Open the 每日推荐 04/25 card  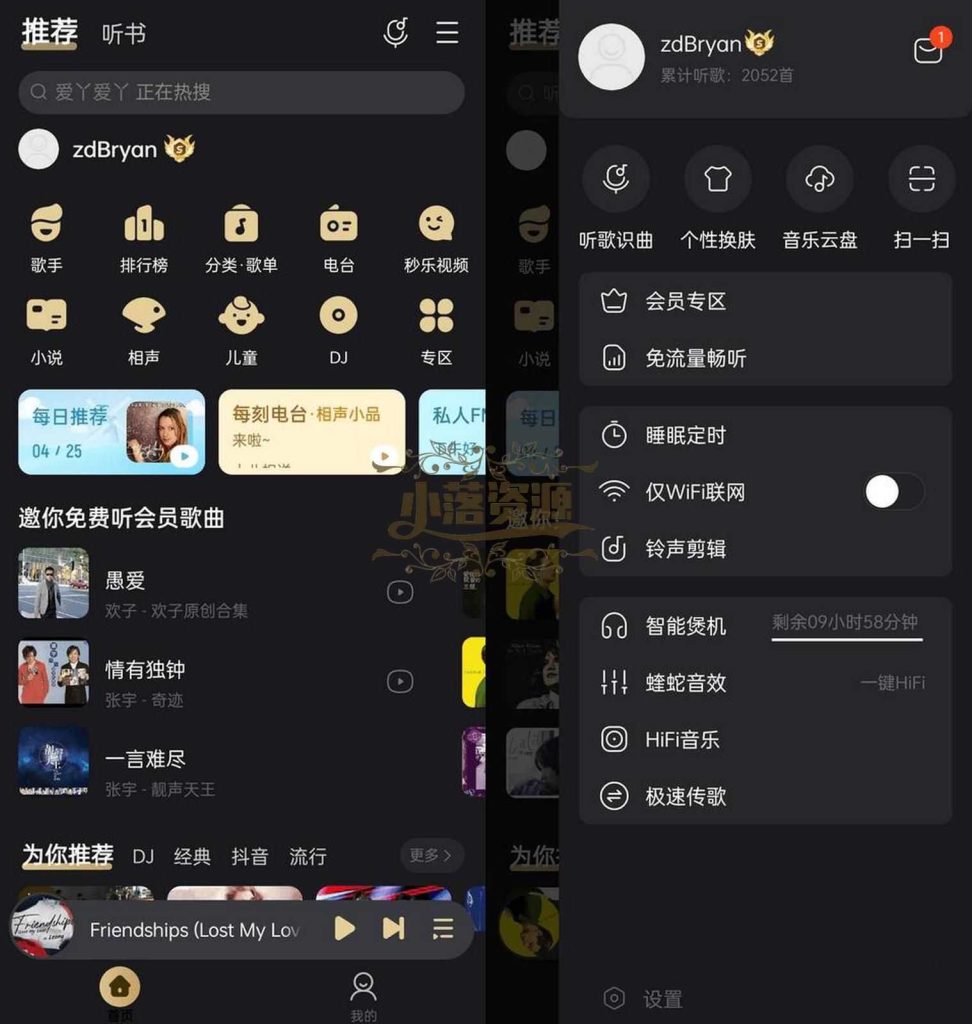111,431
